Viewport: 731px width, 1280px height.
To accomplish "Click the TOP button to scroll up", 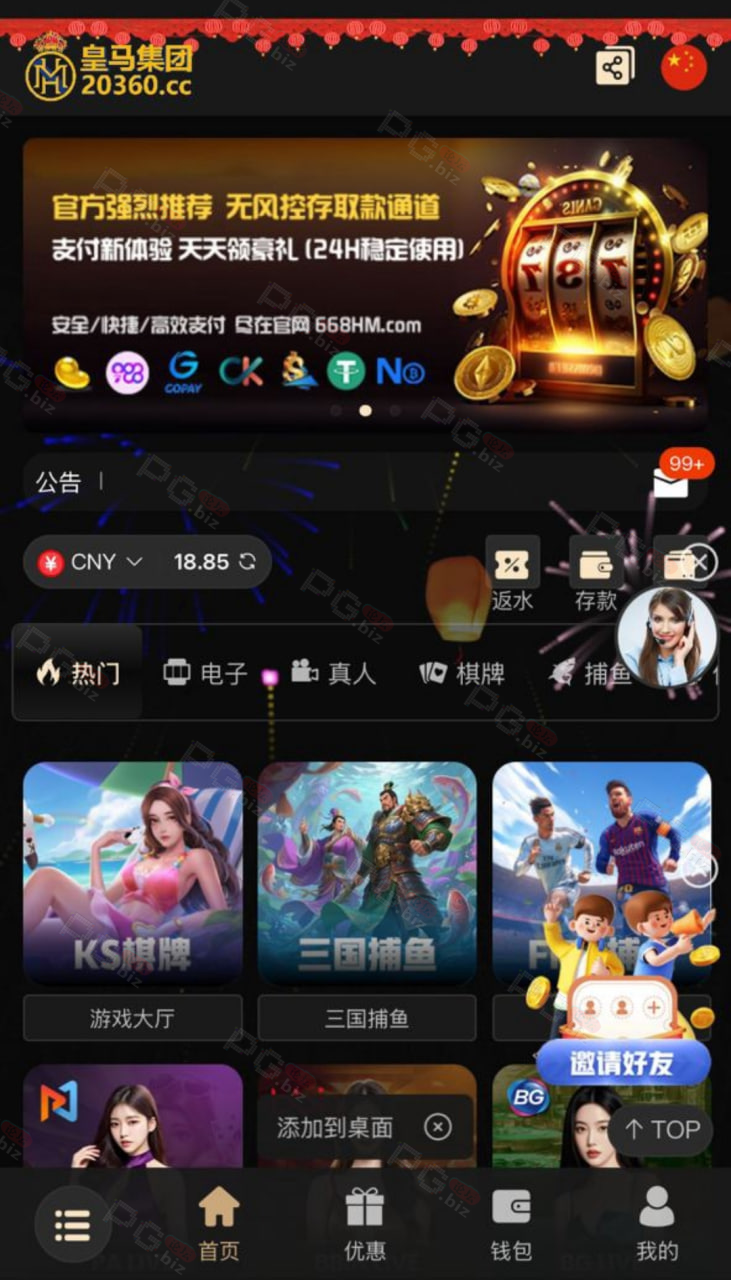I will click(661, 1130).
